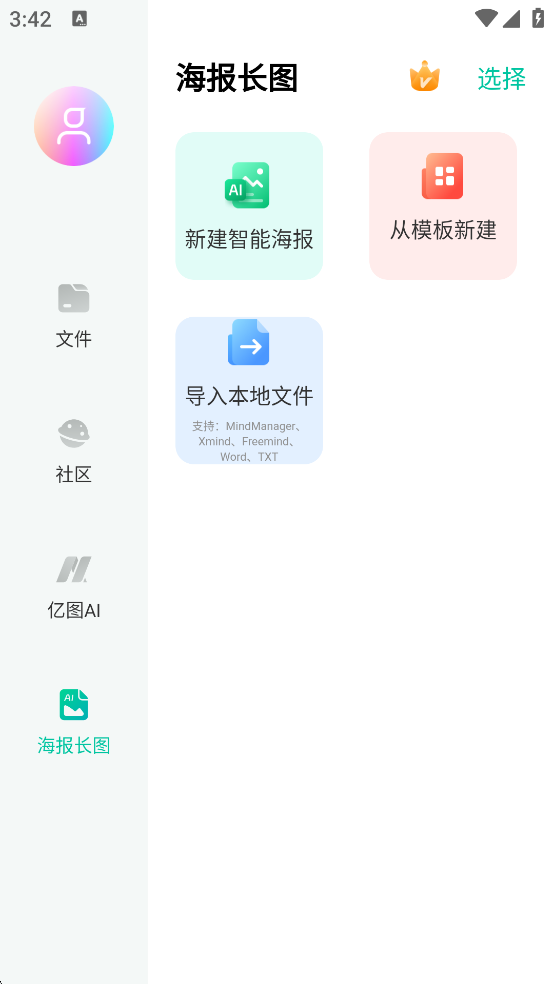Open the profile avatar
Viewport: 554px width, 984px height.
[x=73, y=126]
